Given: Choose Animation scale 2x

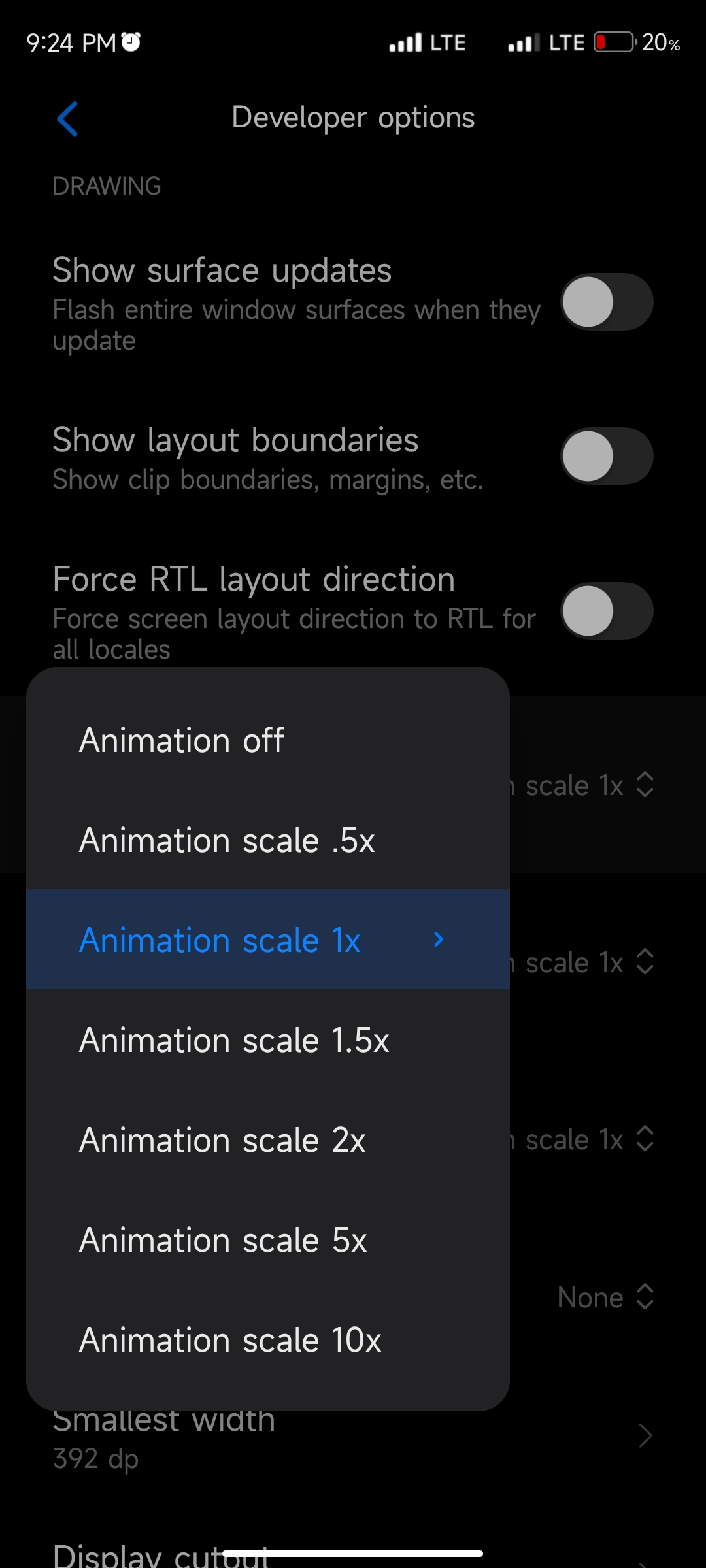Looking at the screenshot, I should point(222,1139).
